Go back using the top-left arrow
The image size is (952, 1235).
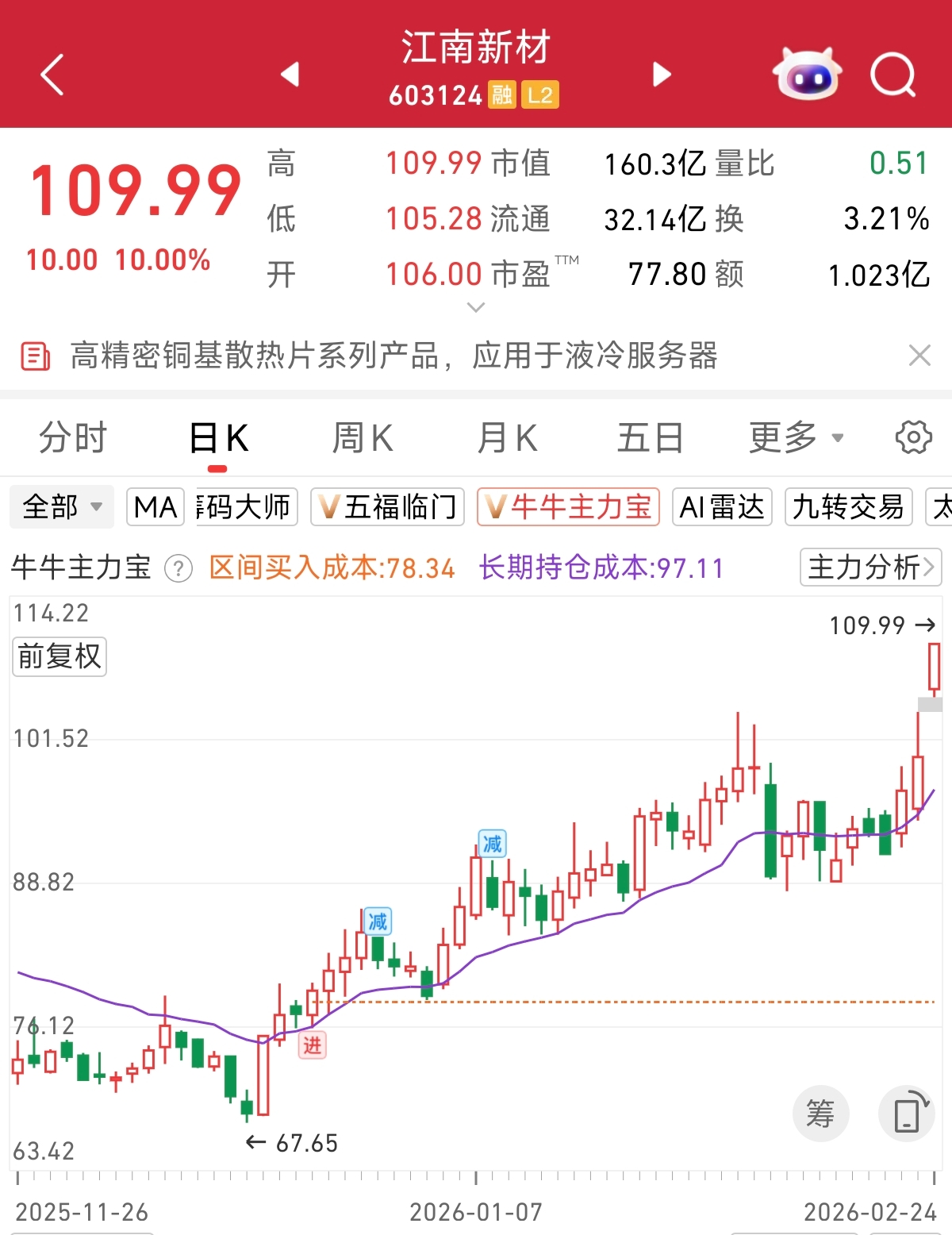[52, 75]
